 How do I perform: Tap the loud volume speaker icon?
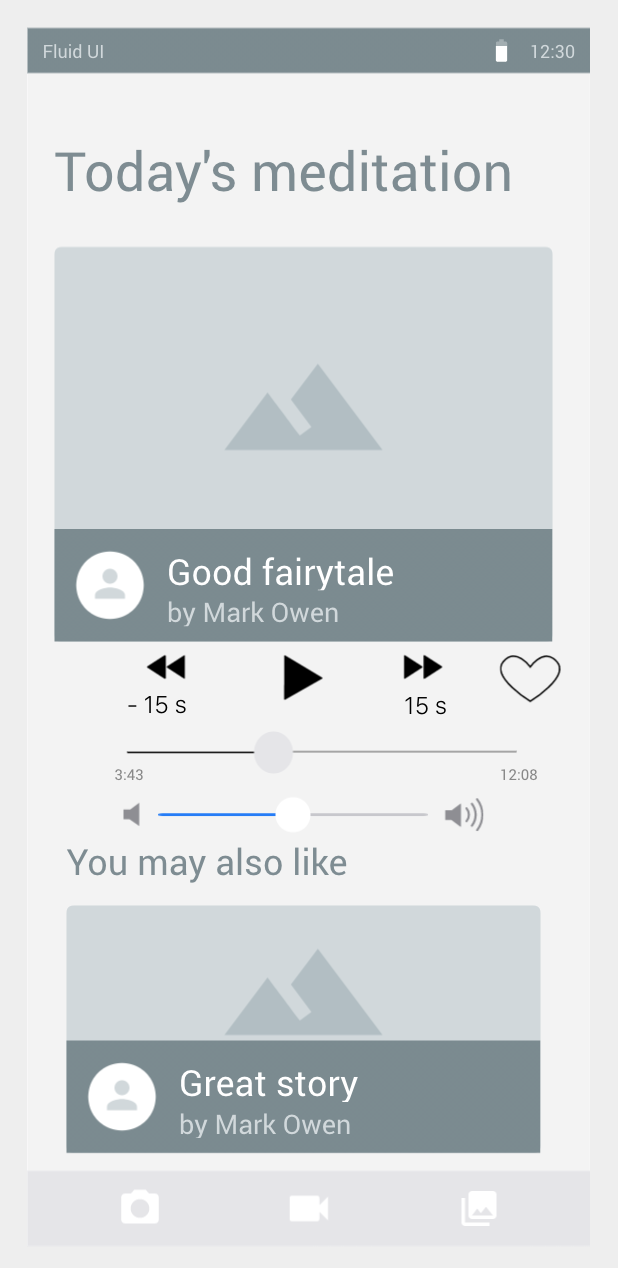tap(463, 815)
